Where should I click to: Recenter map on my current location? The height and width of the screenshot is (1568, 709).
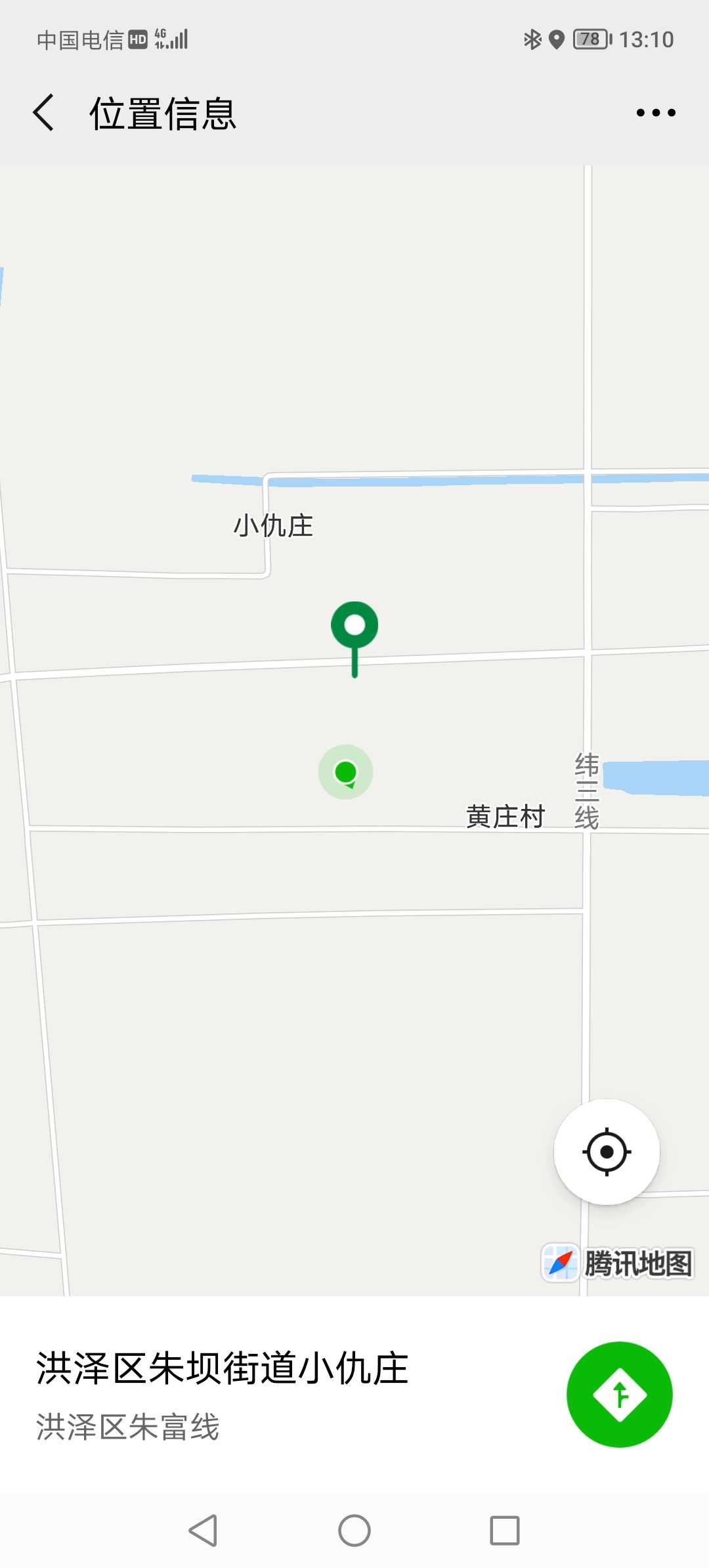click(x=607, y=1152)
